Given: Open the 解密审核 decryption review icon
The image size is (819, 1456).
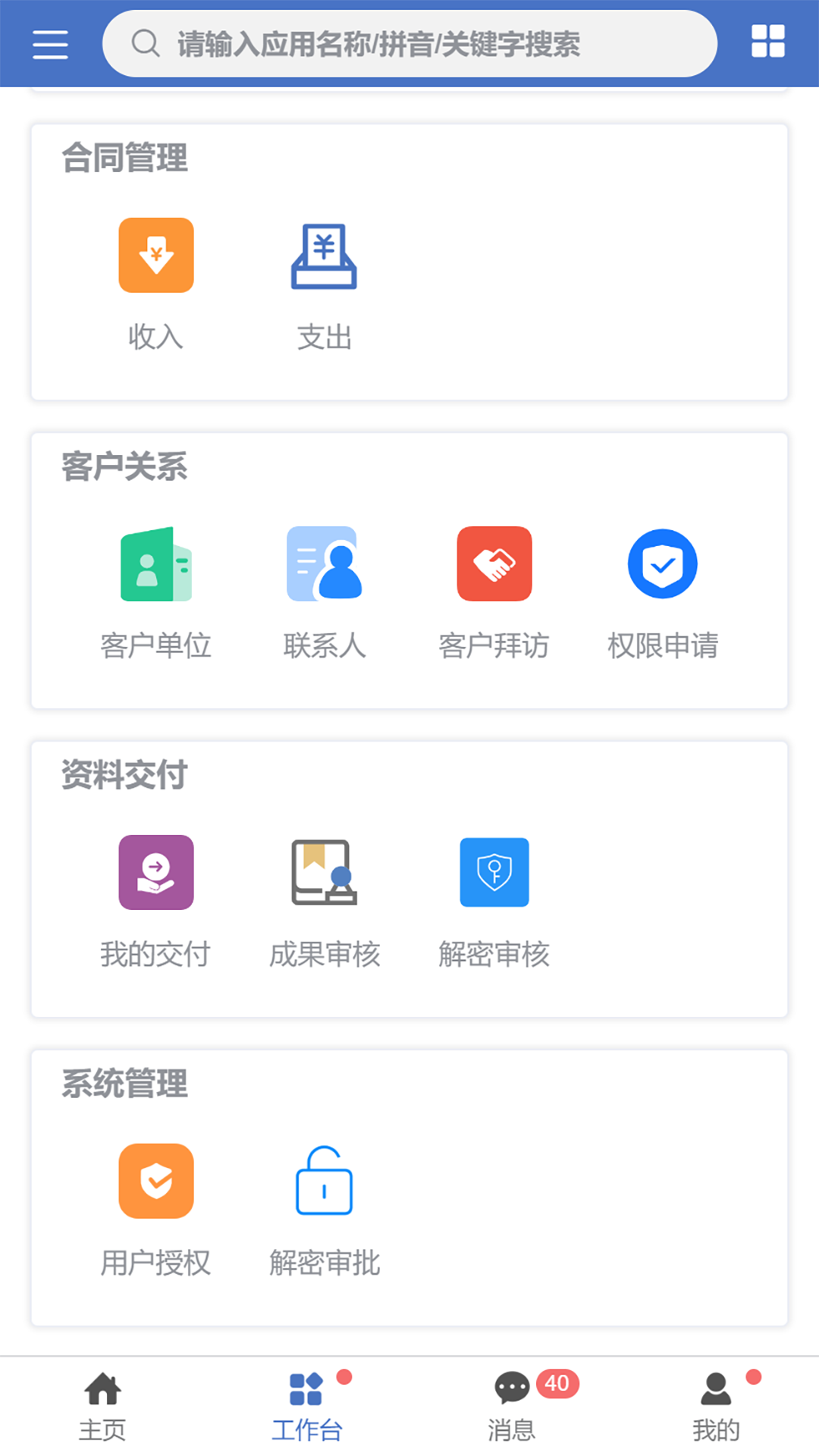Looking at the screenshot, I should tap(494, 873).
